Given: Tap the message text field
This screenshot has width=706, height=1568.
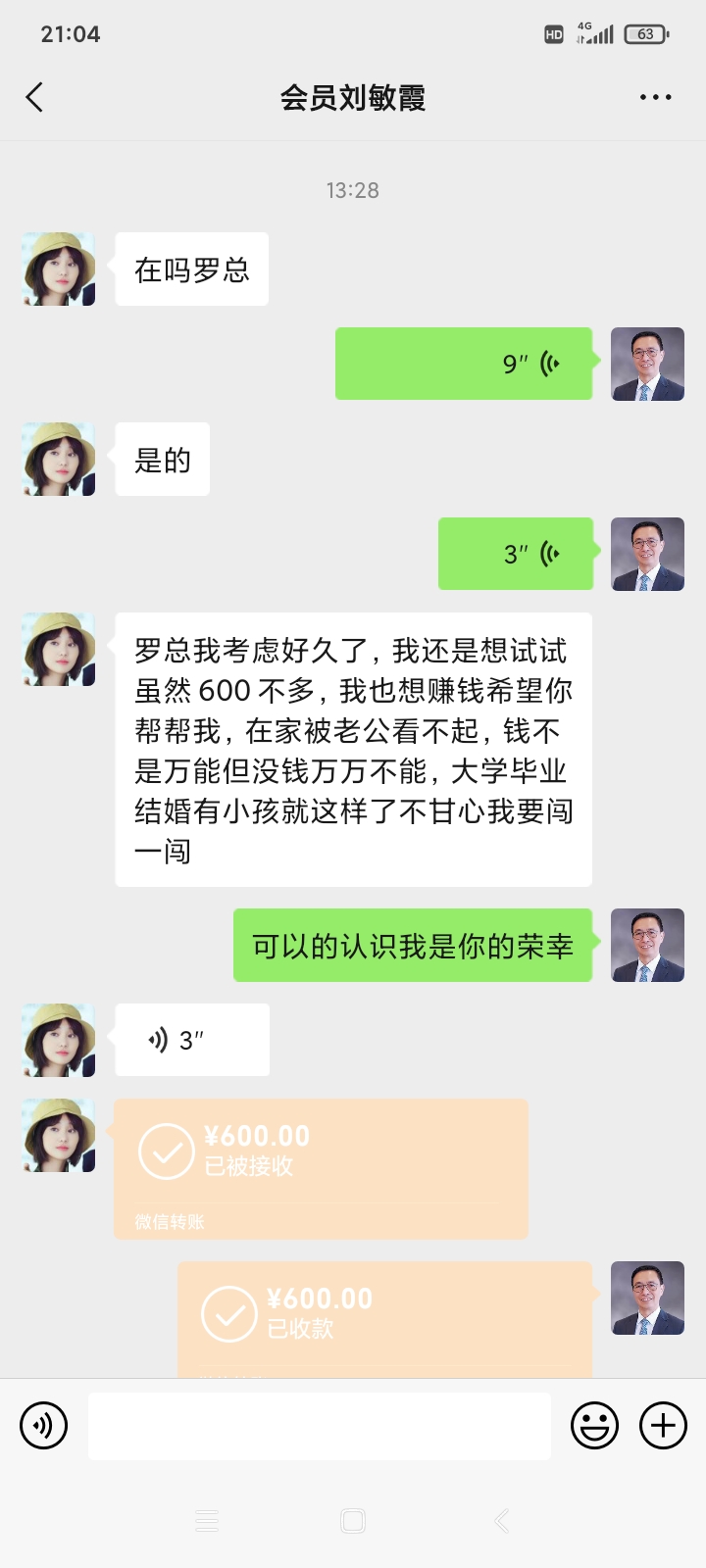Looking at the screenshot, I should (x=319, y=1426).
